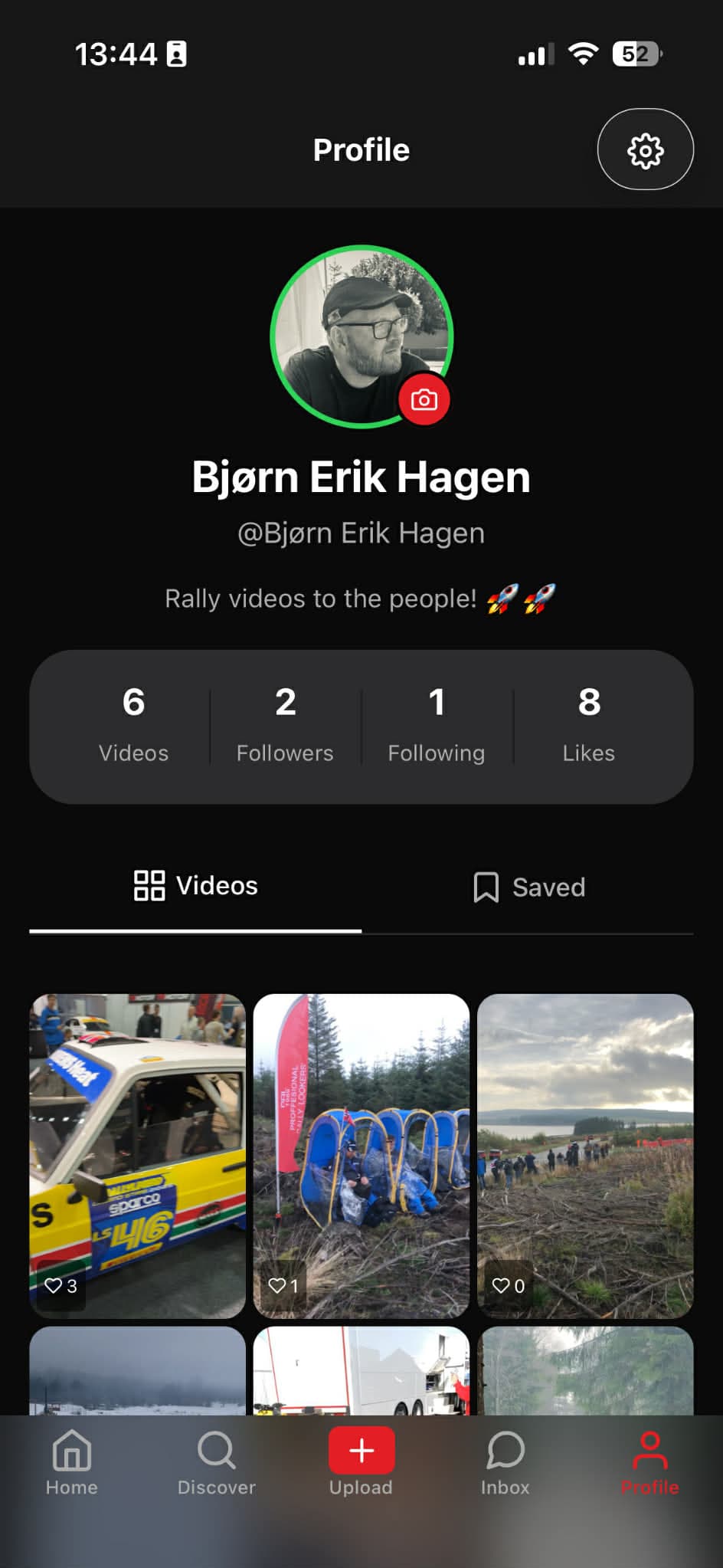Viewport: 723px width, 1568px height.
Task: Open the Settings gear
Action: (646, 149)
